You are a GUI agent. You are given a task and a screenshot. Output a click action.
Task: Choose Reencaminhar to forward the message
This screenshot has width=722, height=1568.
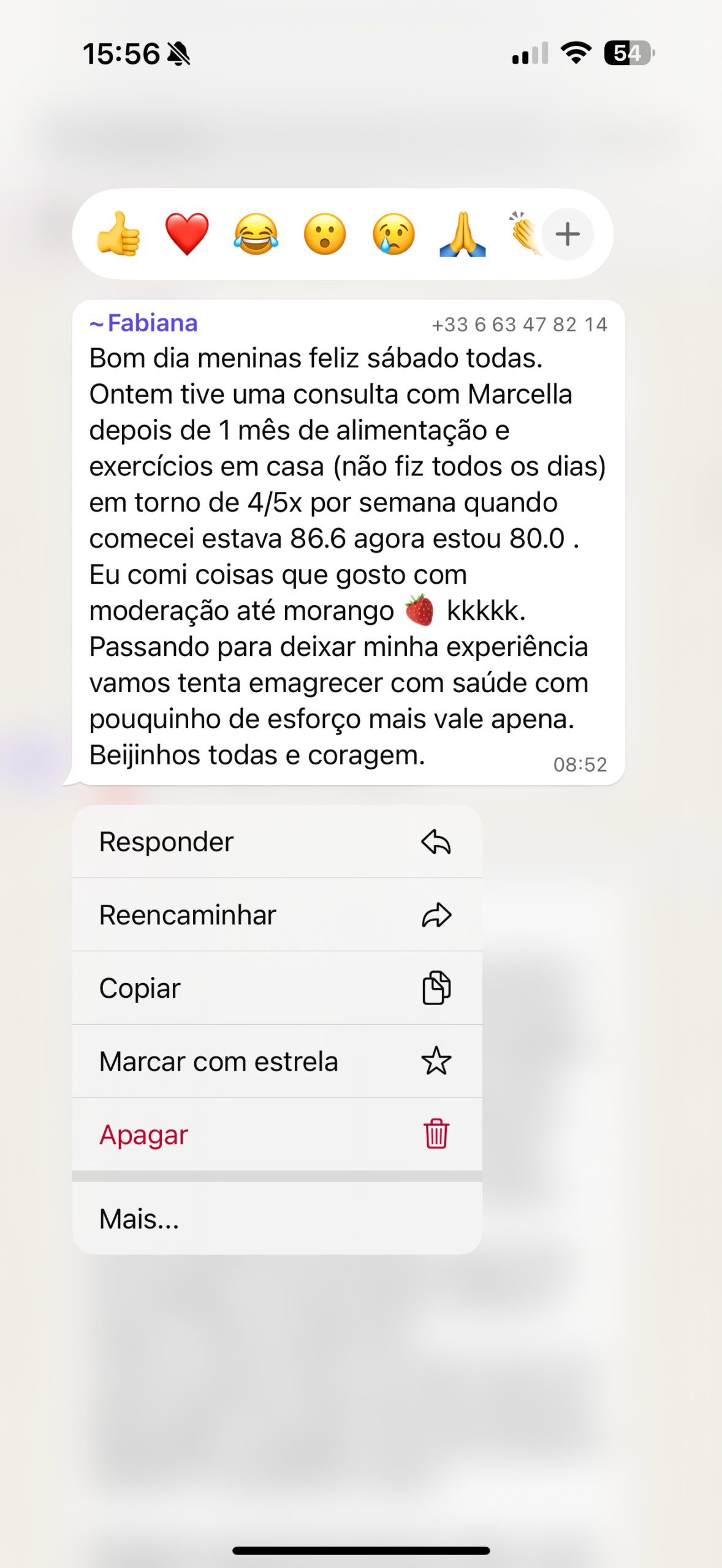click(x=277, y=915)
